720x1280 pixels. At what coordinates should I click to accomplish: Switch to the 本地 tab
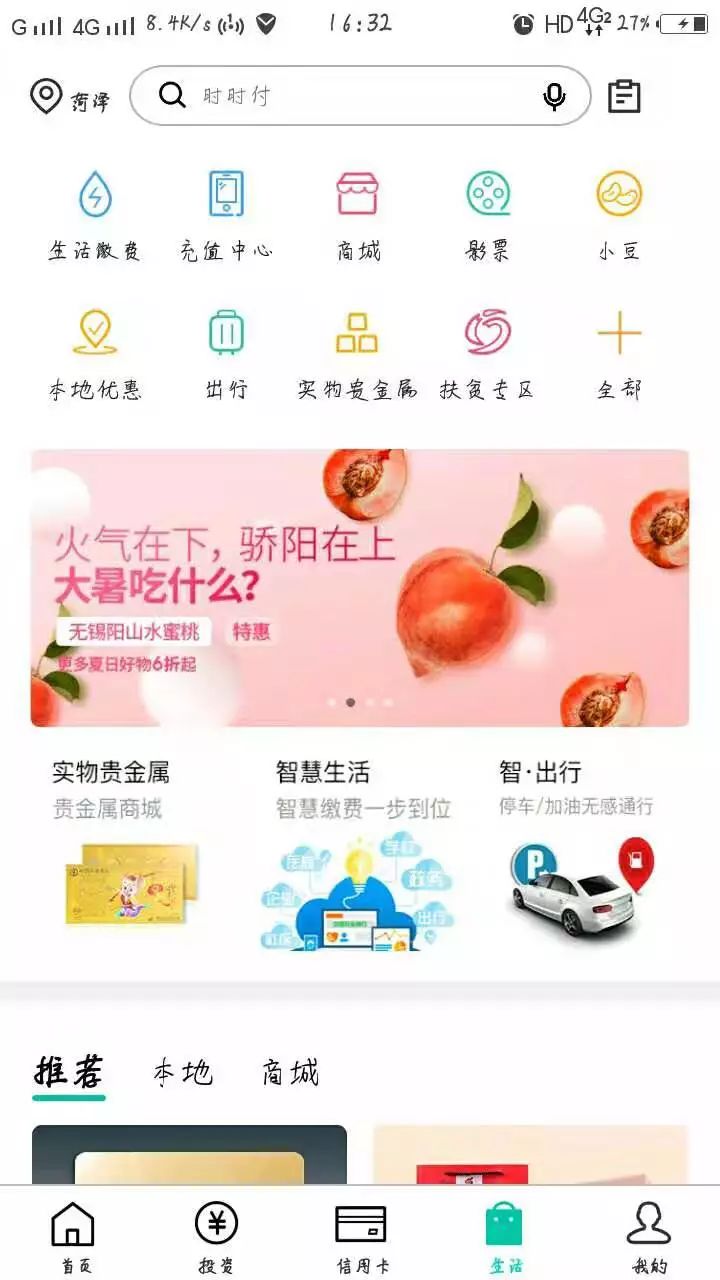pos(183,1073)
